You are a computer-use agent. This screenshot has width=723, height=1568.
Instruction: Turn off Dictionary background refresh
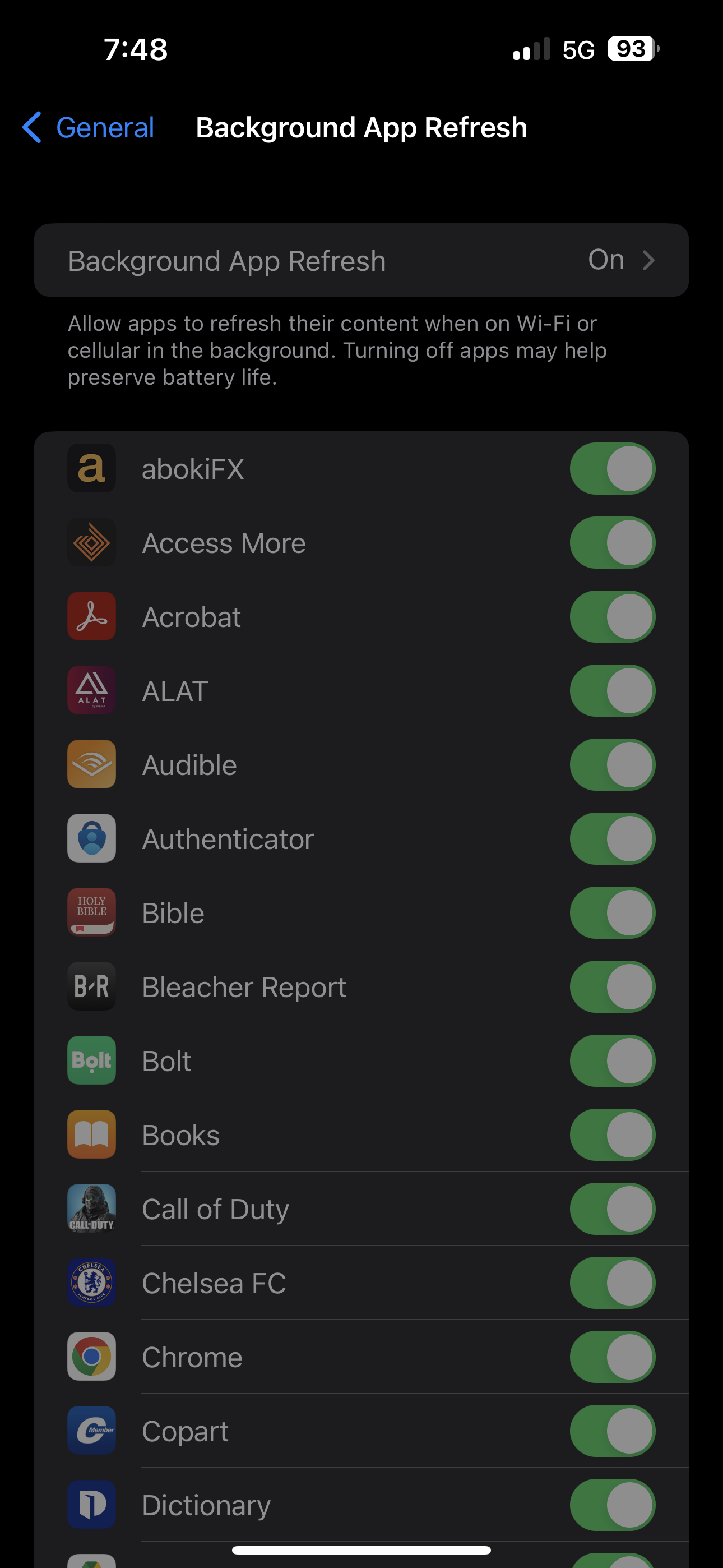[x=612, y=1505]
